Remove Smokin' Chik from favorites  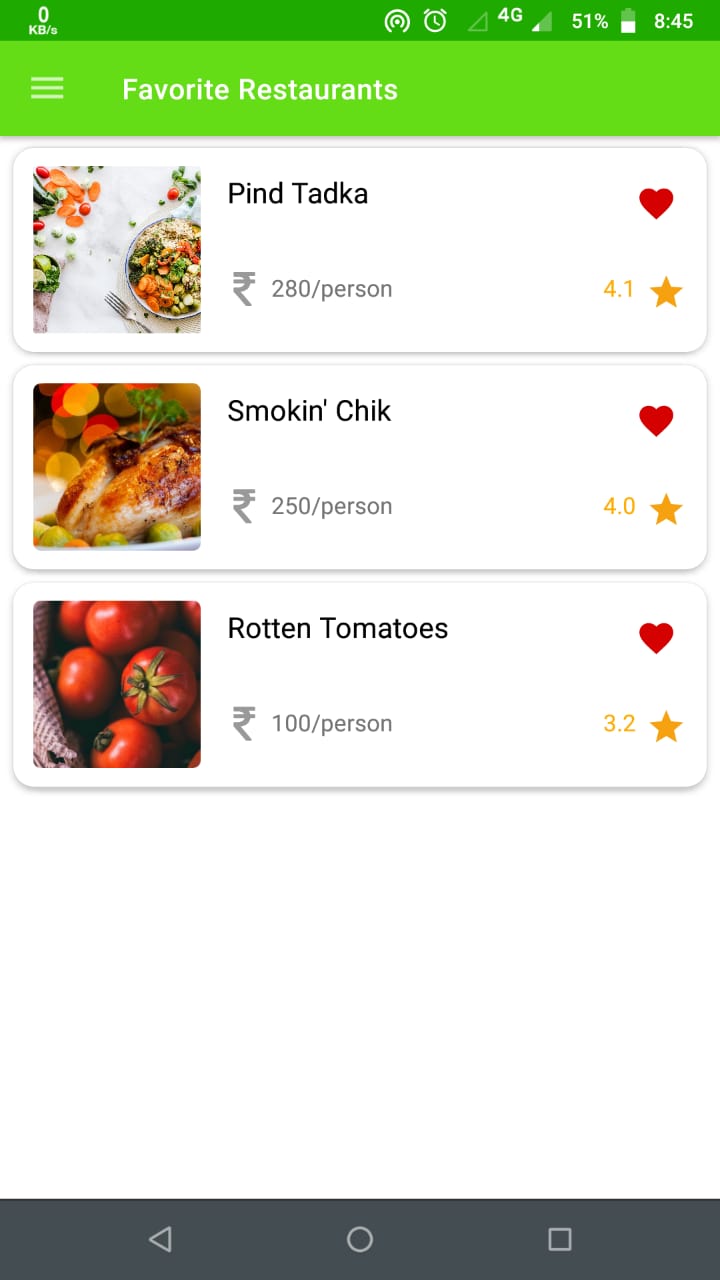(656, 420)
